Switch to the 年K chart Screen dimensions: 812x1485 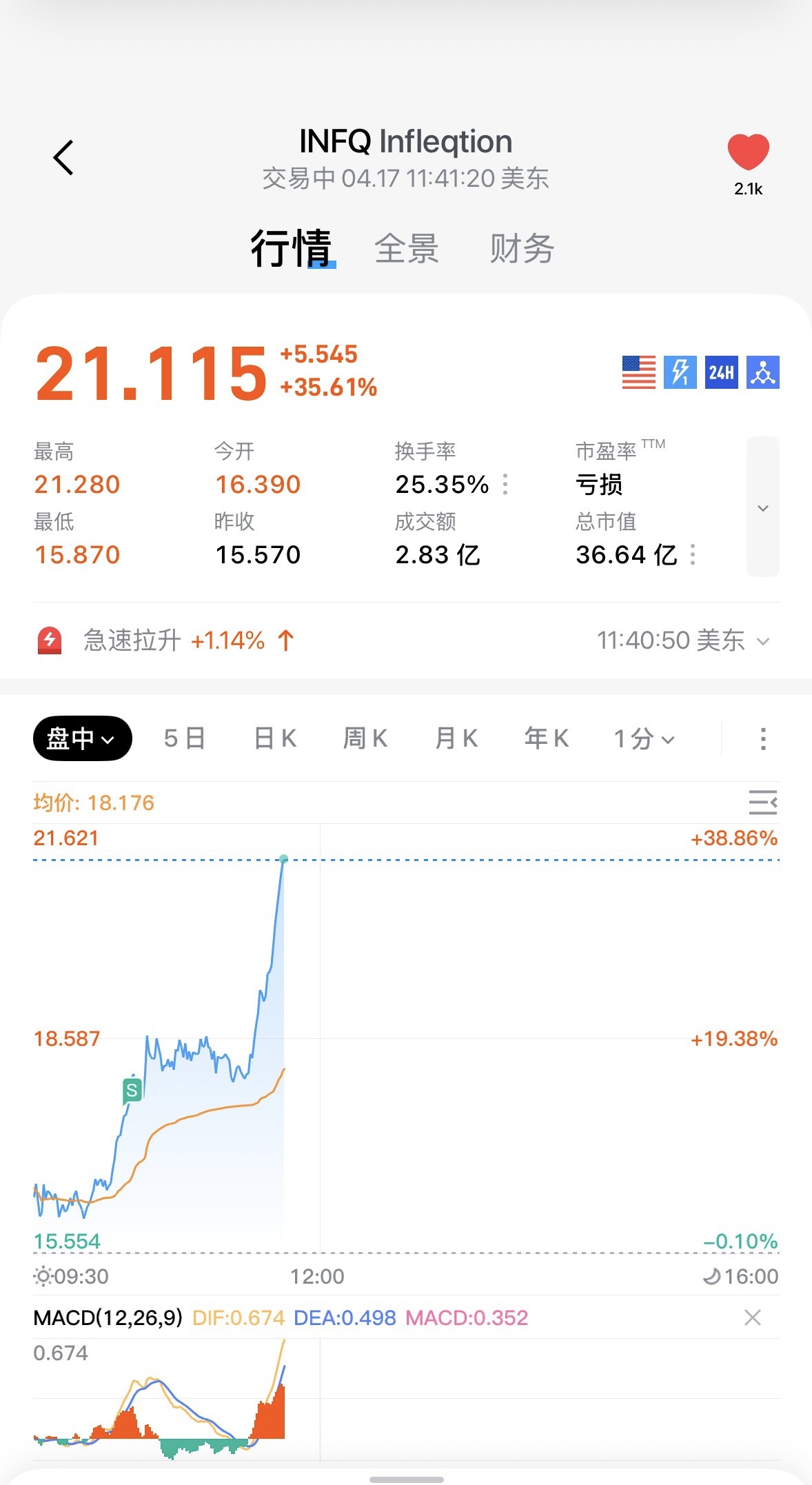click(547, 738)
